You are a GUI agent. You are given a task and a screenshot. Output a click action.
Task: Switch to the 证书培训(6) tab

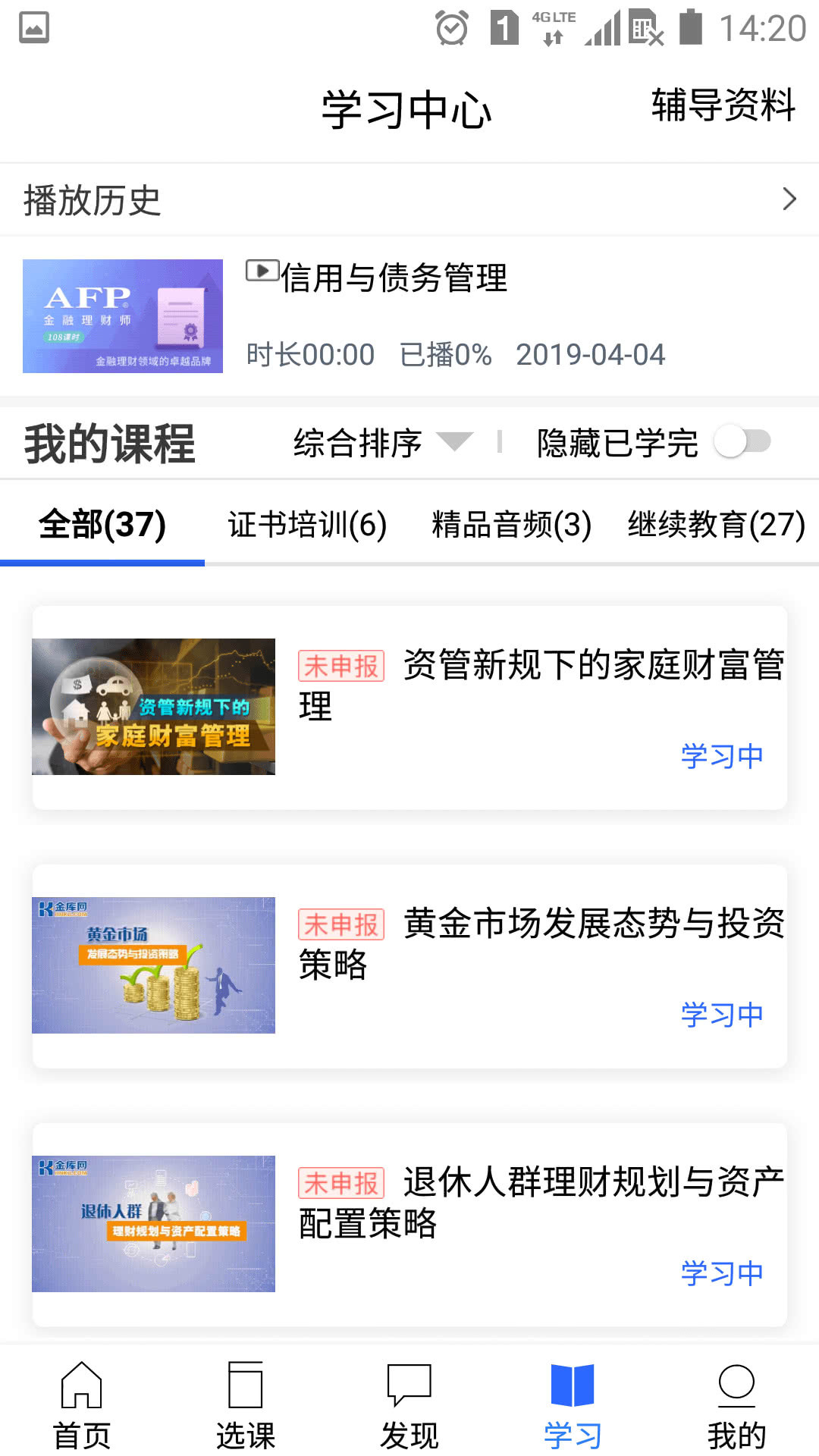coord(306,524)
